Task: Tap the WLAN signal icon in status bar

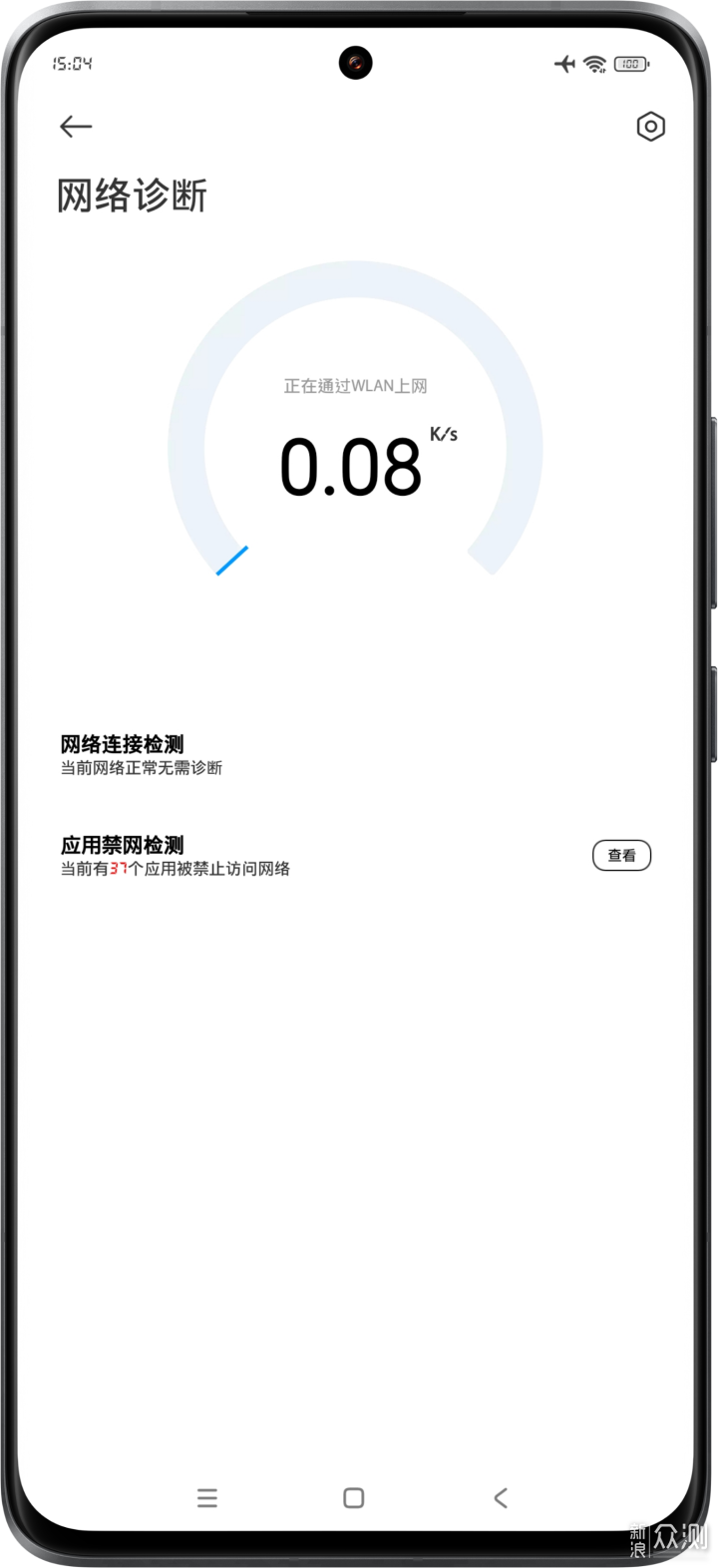Action: (593, 63)
